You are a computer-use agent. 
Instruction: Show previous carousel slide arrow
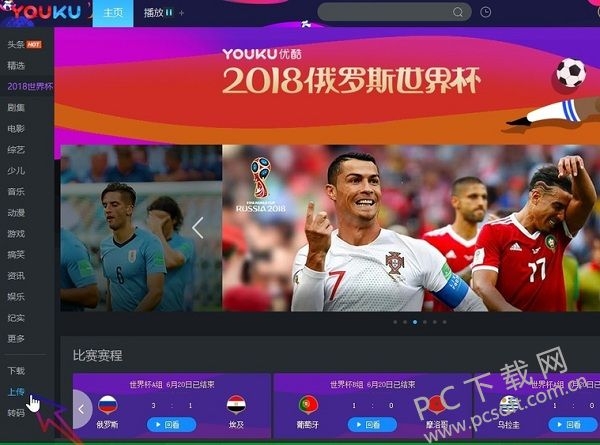click(197, 228)
